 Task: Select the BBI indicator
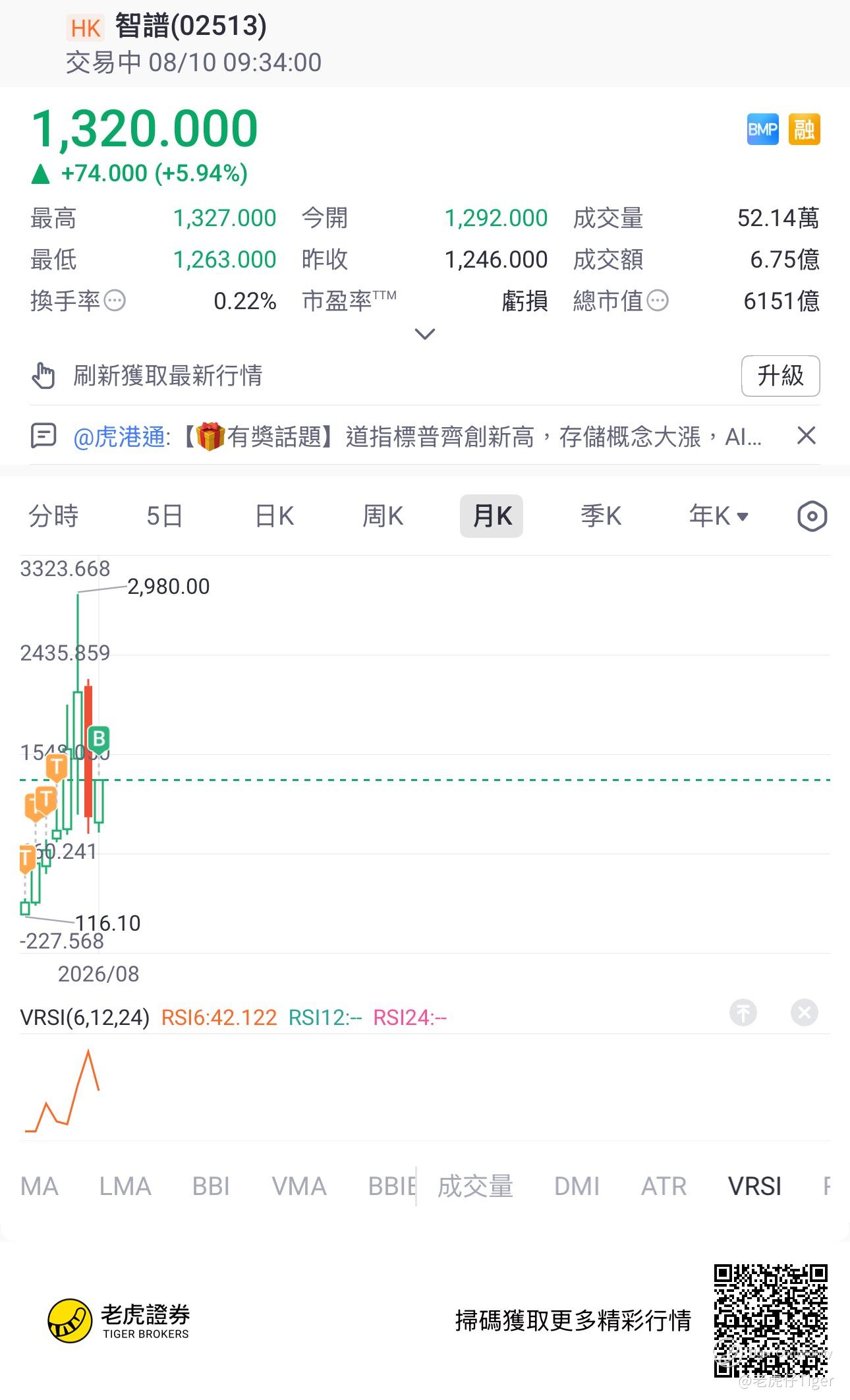[211, 1186]
